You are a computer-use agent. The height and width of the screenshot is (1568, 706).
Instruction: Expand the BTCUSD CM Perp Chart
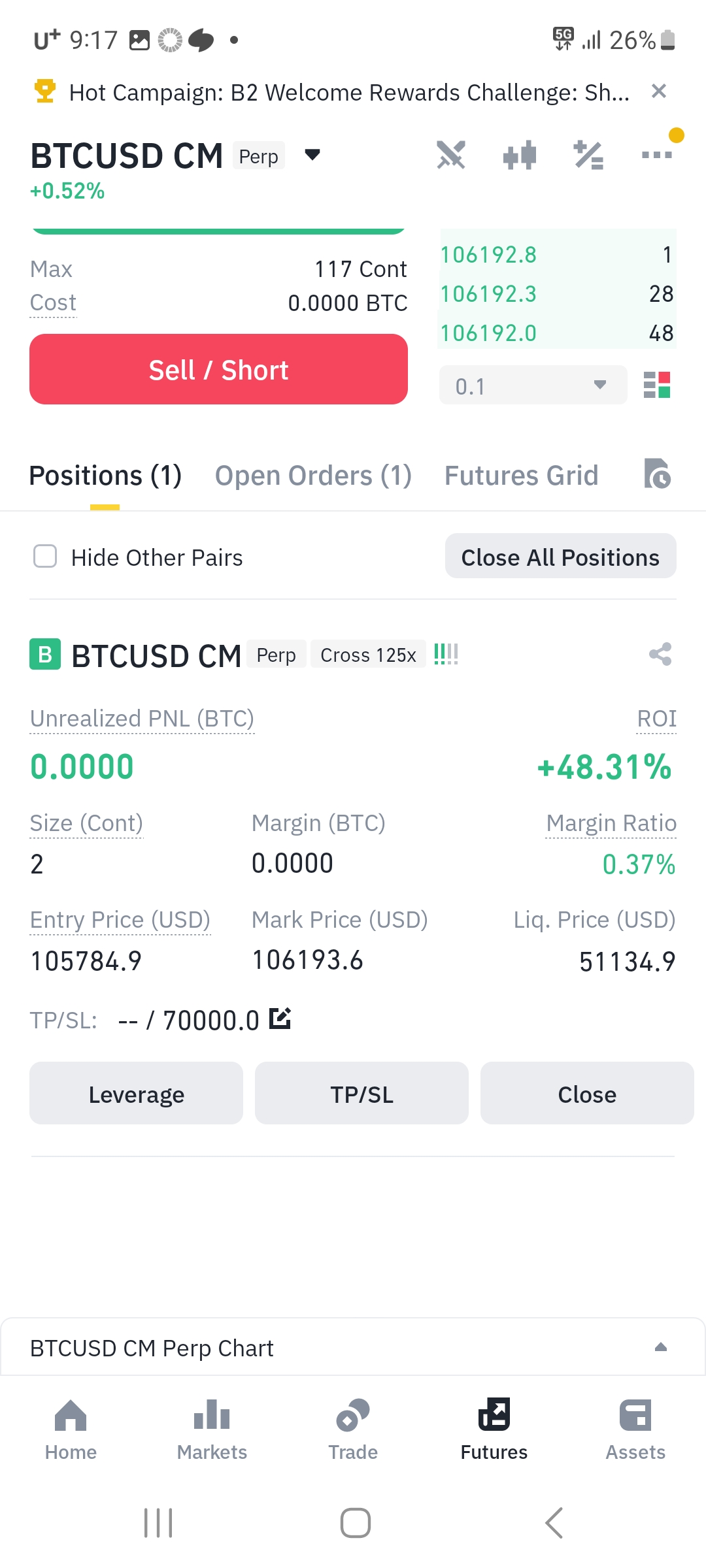tap(660, 1347)
